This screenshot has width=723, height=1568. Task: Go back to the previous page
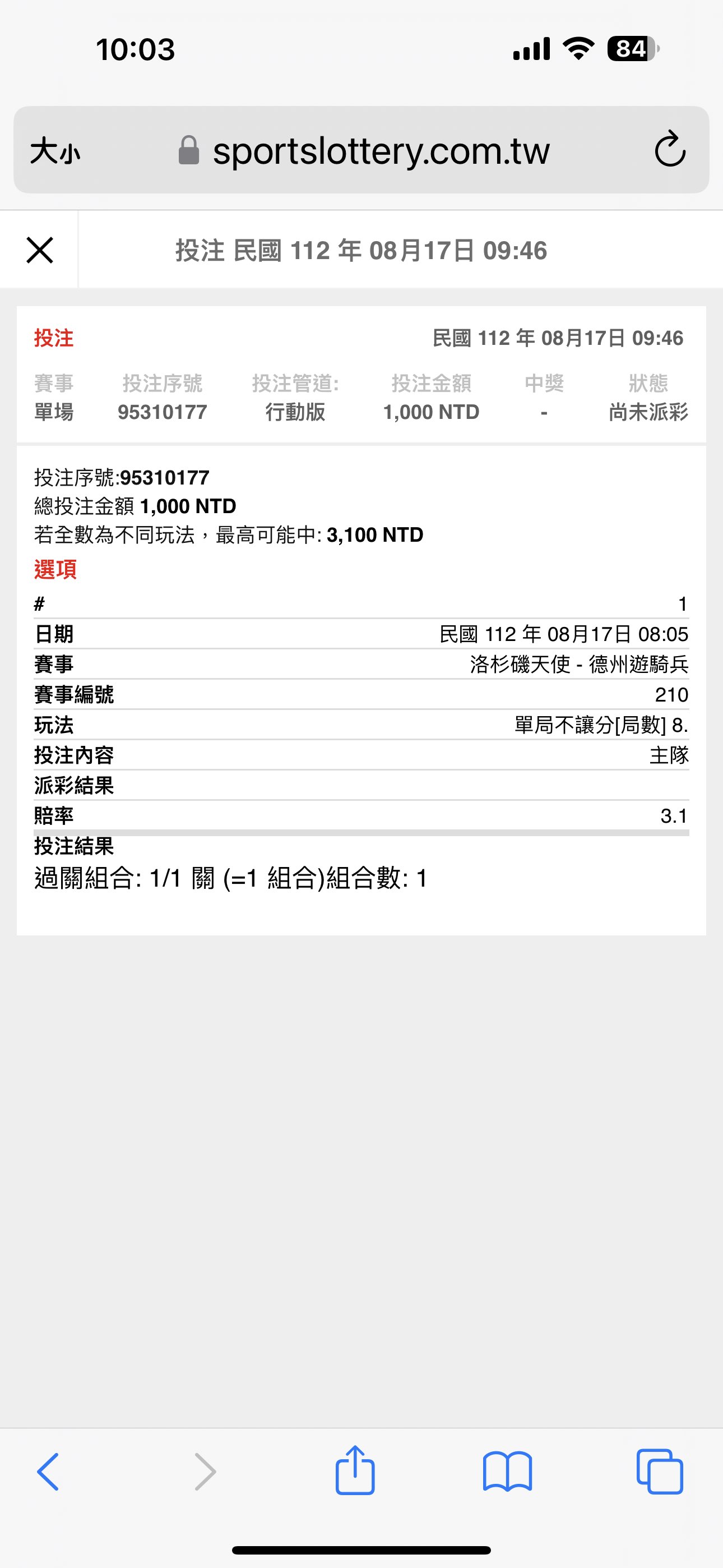[49, 1471]
